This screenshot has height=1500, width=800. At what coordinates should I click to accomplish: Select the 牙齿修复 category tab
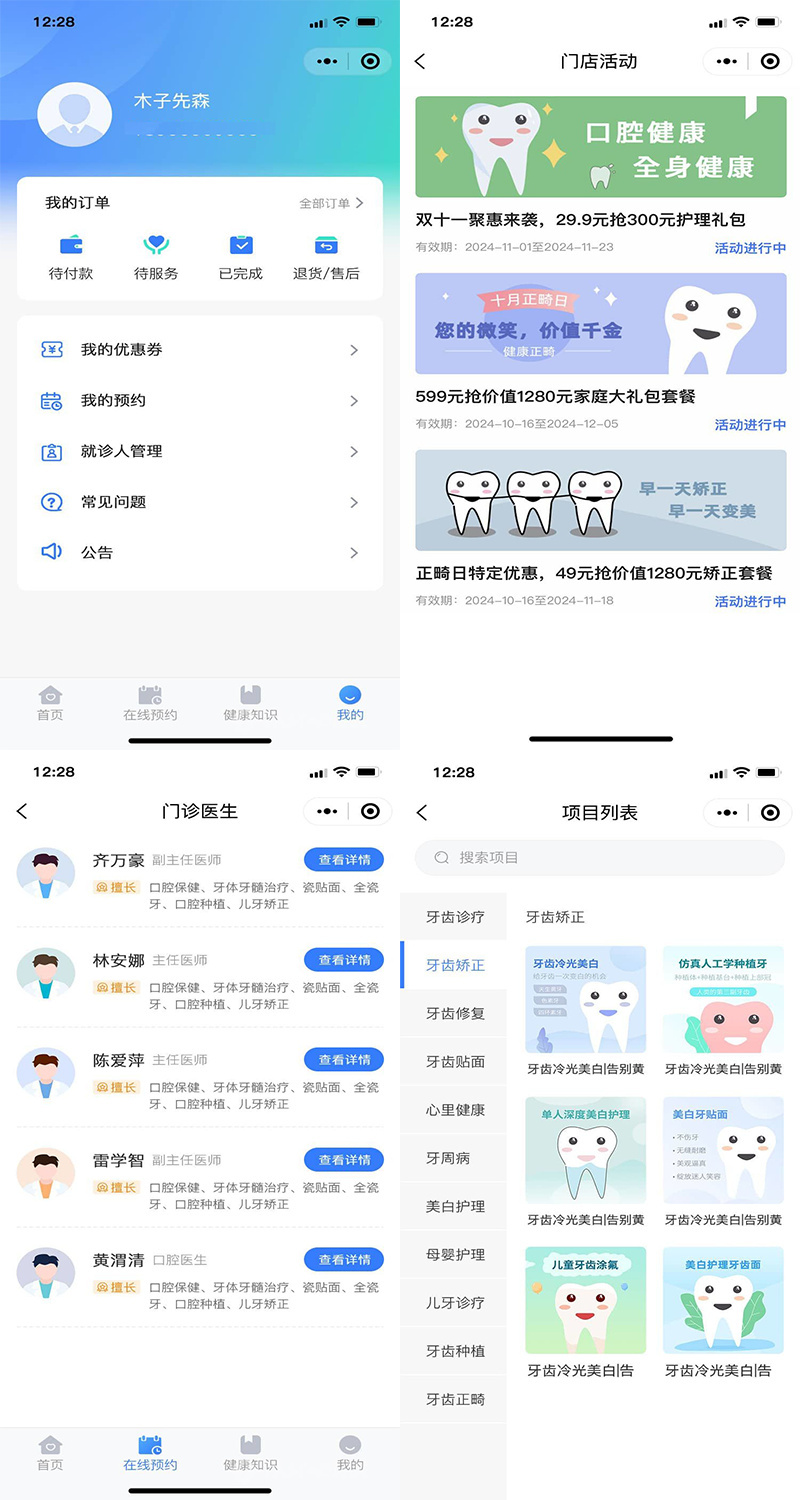pos(452,1013)
